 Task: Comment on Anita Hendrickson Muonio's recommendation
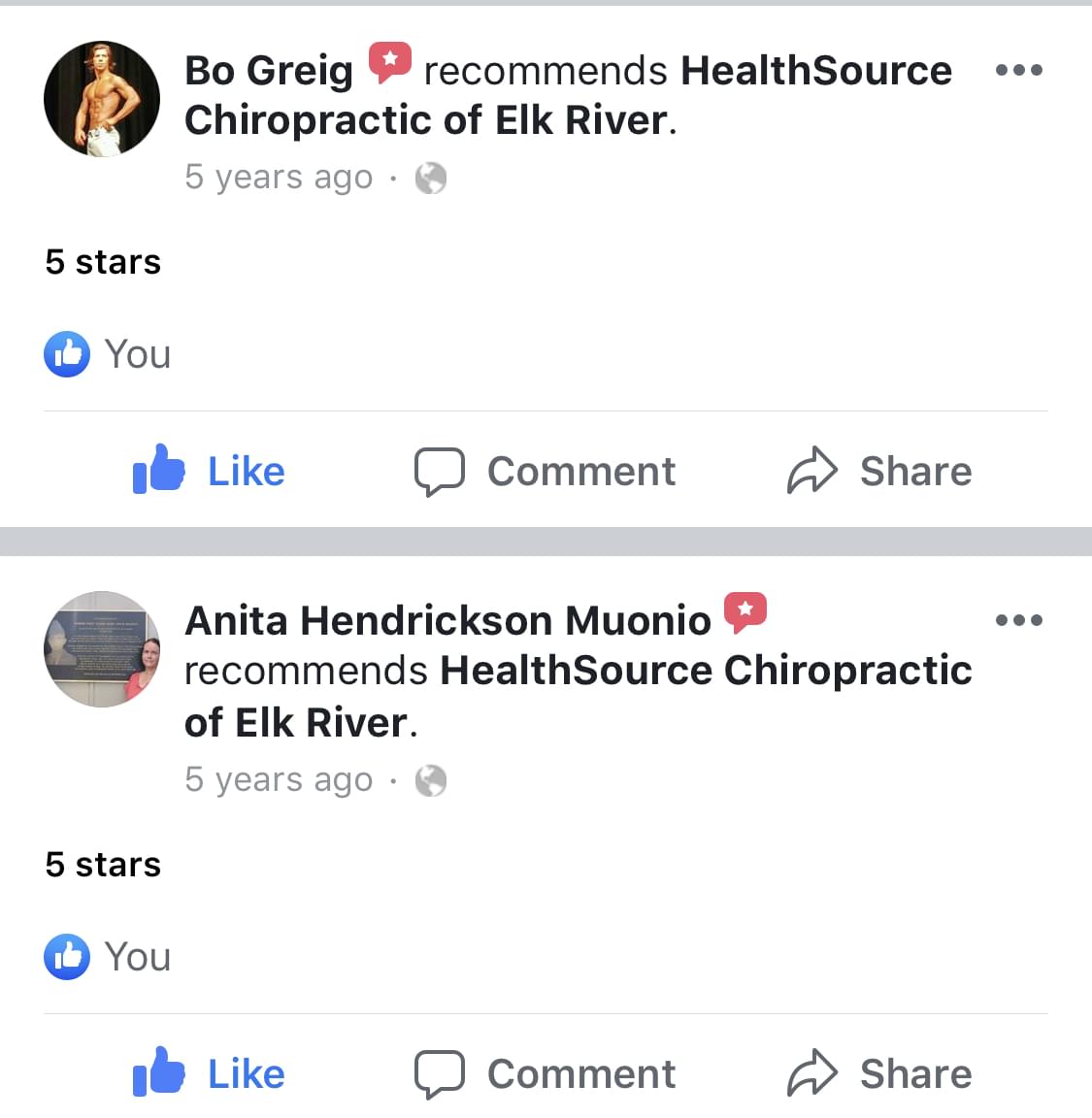pyautogui.click(x=545, y=1074)
